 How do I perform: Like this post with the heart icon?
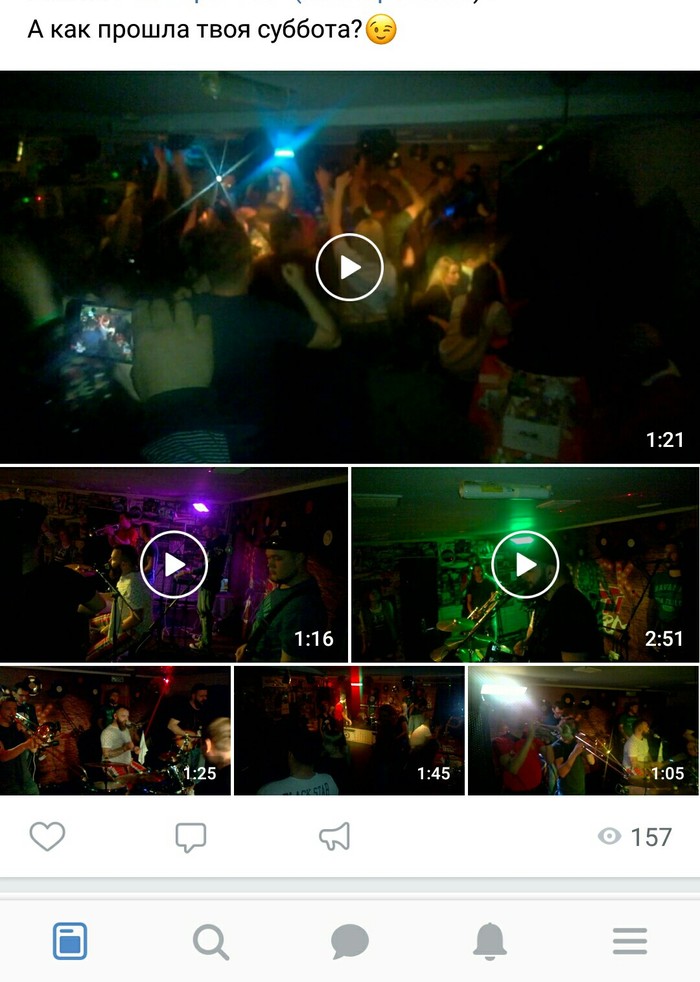click(x=47, y=836)
